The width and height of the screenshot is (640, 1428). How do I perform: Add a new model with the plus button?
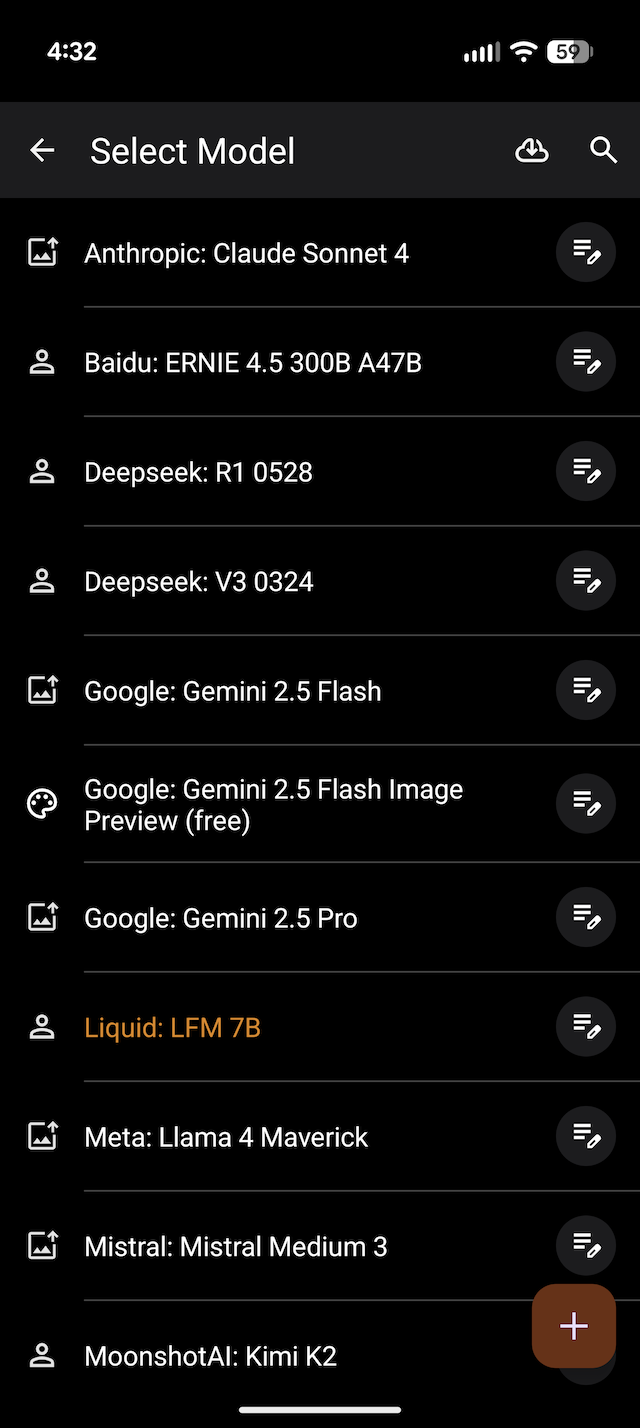coord(574,1326)
